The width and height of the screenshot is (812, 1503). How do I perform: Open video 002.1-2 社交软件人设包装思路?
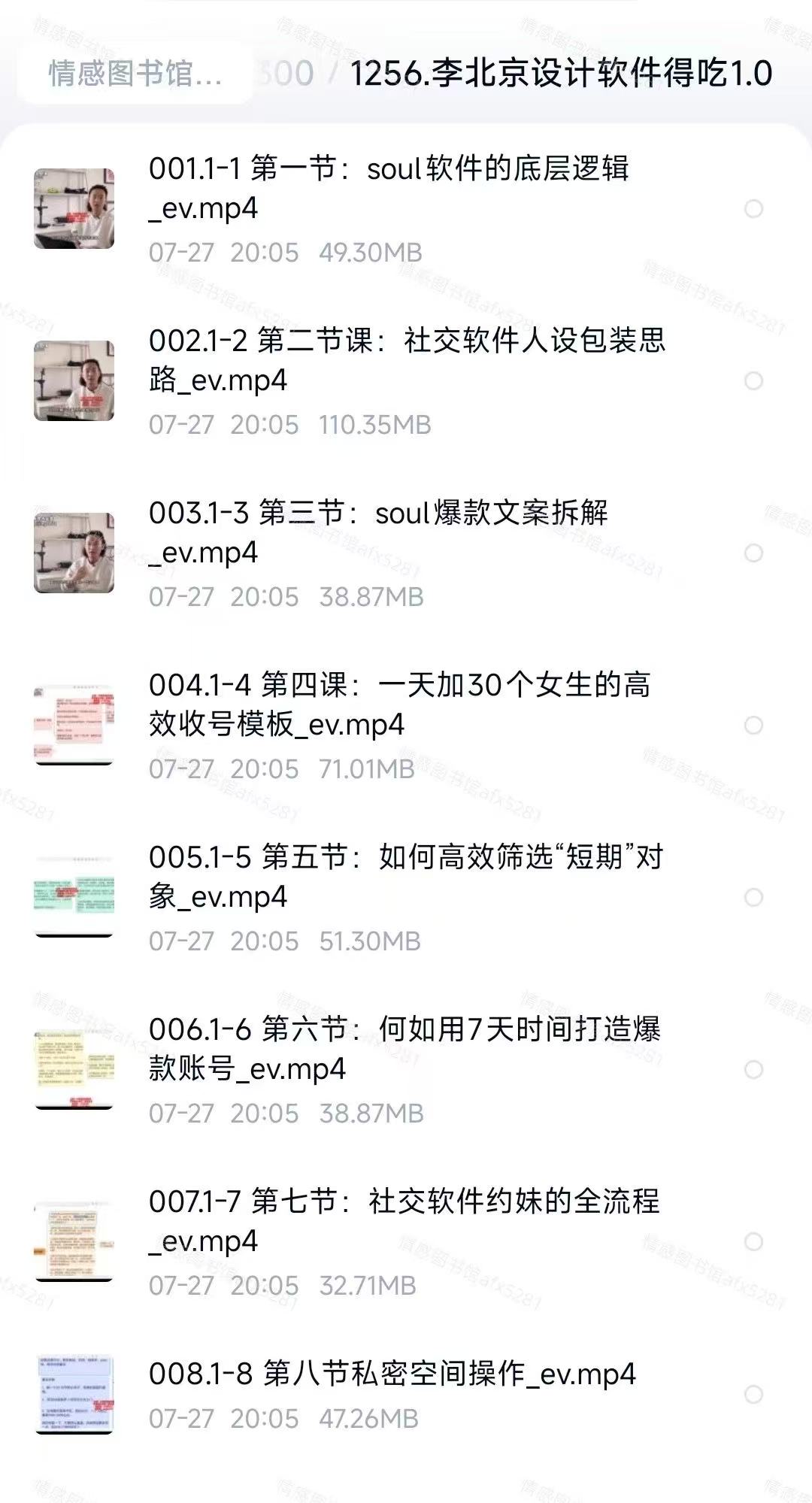tap(407, 360)
